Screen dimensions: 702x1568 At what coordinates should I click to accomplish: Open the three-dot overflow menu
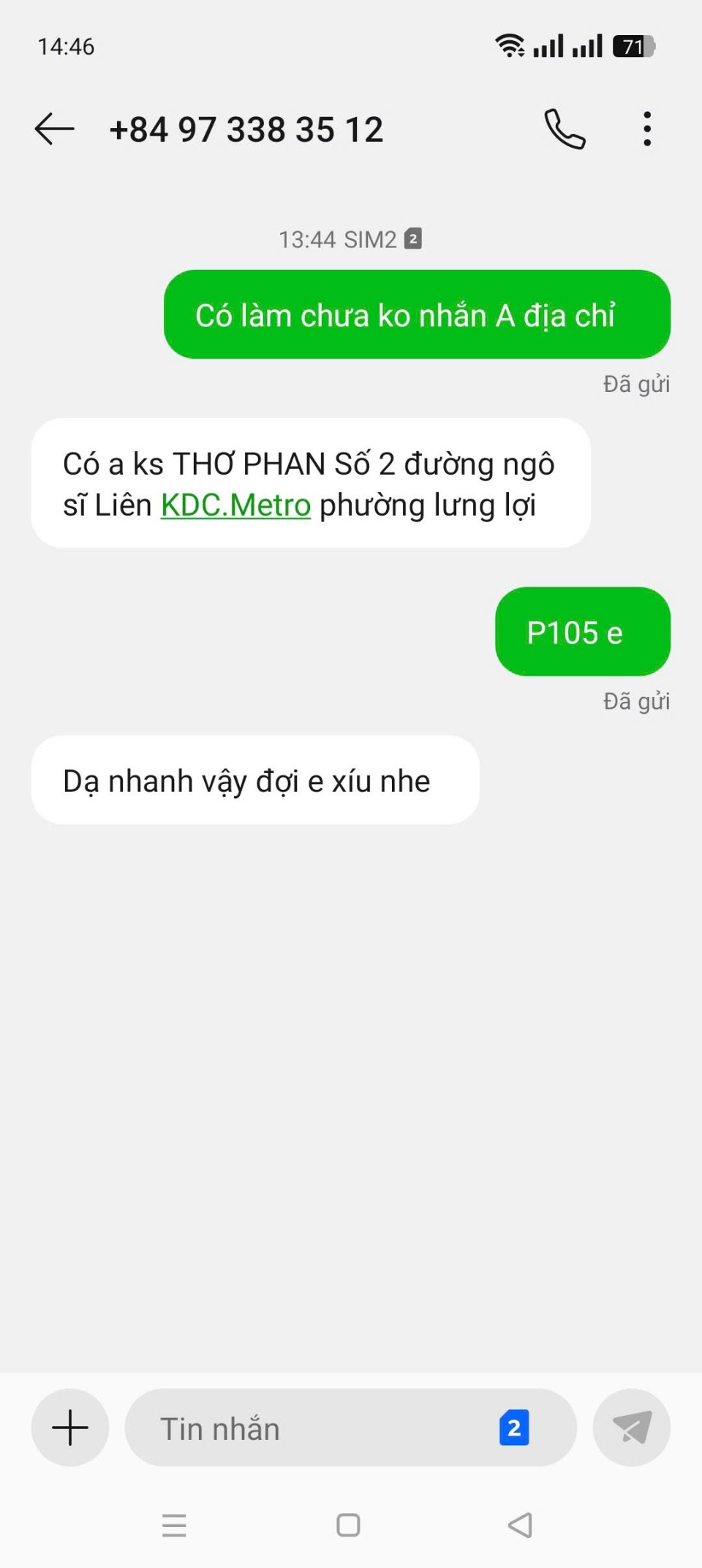[647, 129]
